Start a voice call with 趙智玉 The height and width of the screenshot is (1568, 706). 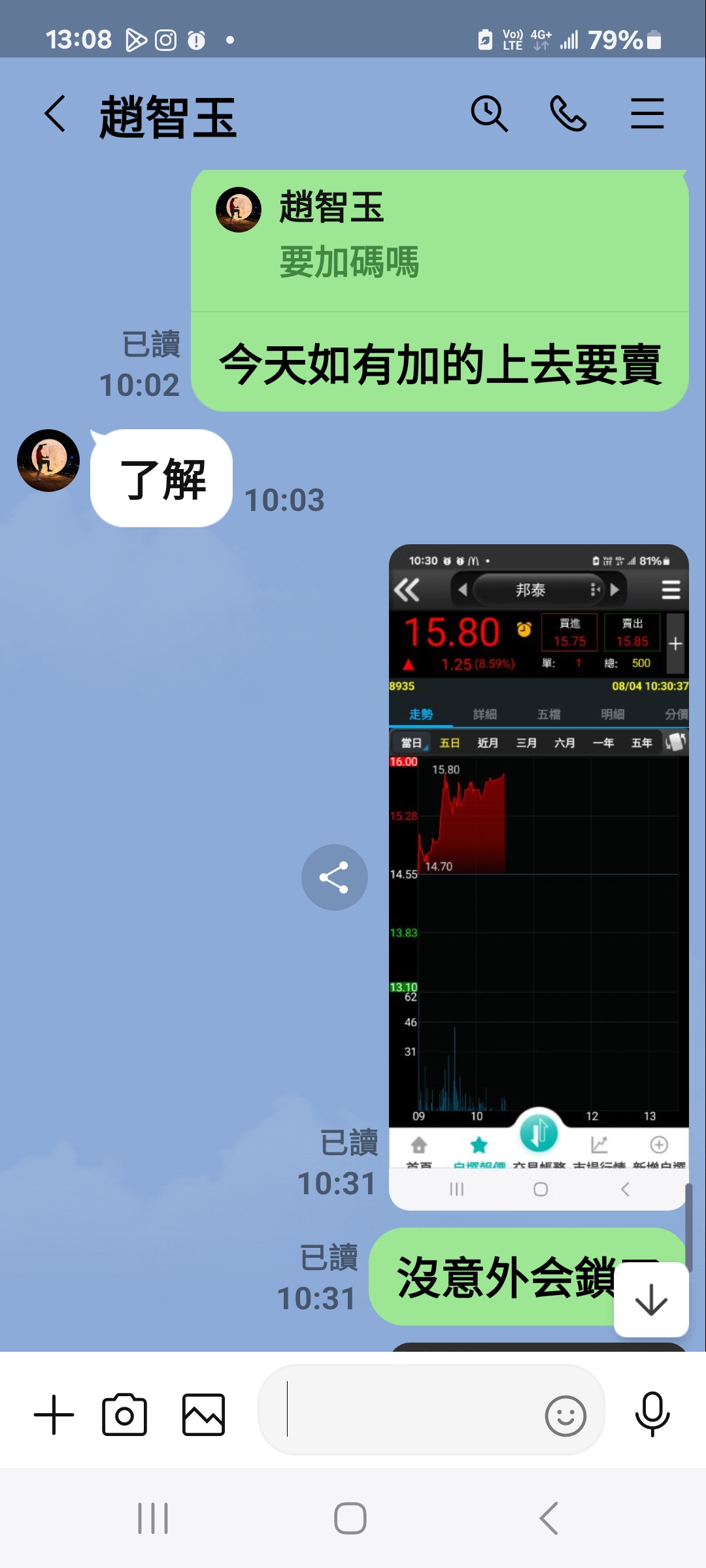(x=567, y=114)
